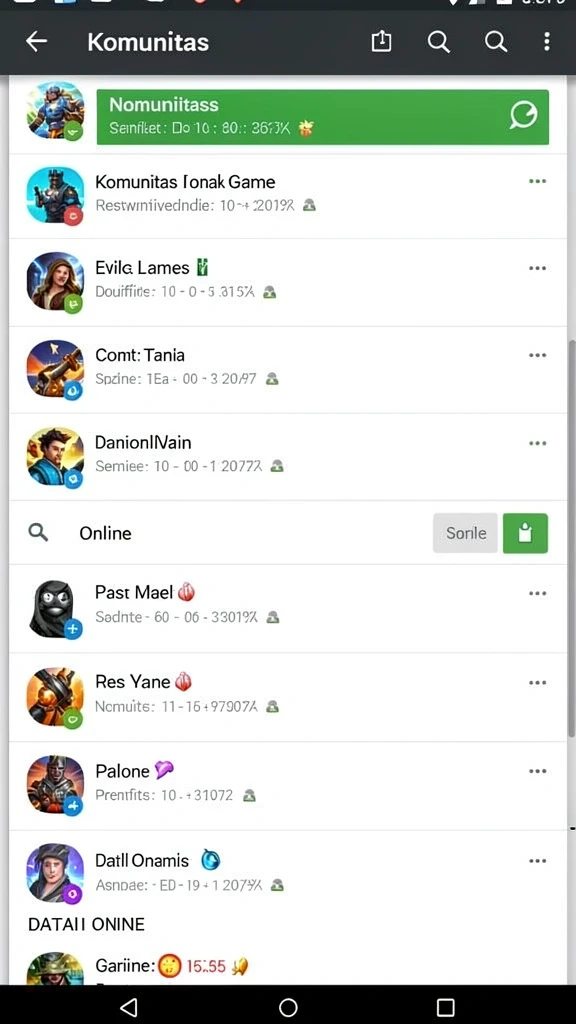Open the Past Mael row
The width and height of the screenshot is (576, 1024).
tap(288, 609)
